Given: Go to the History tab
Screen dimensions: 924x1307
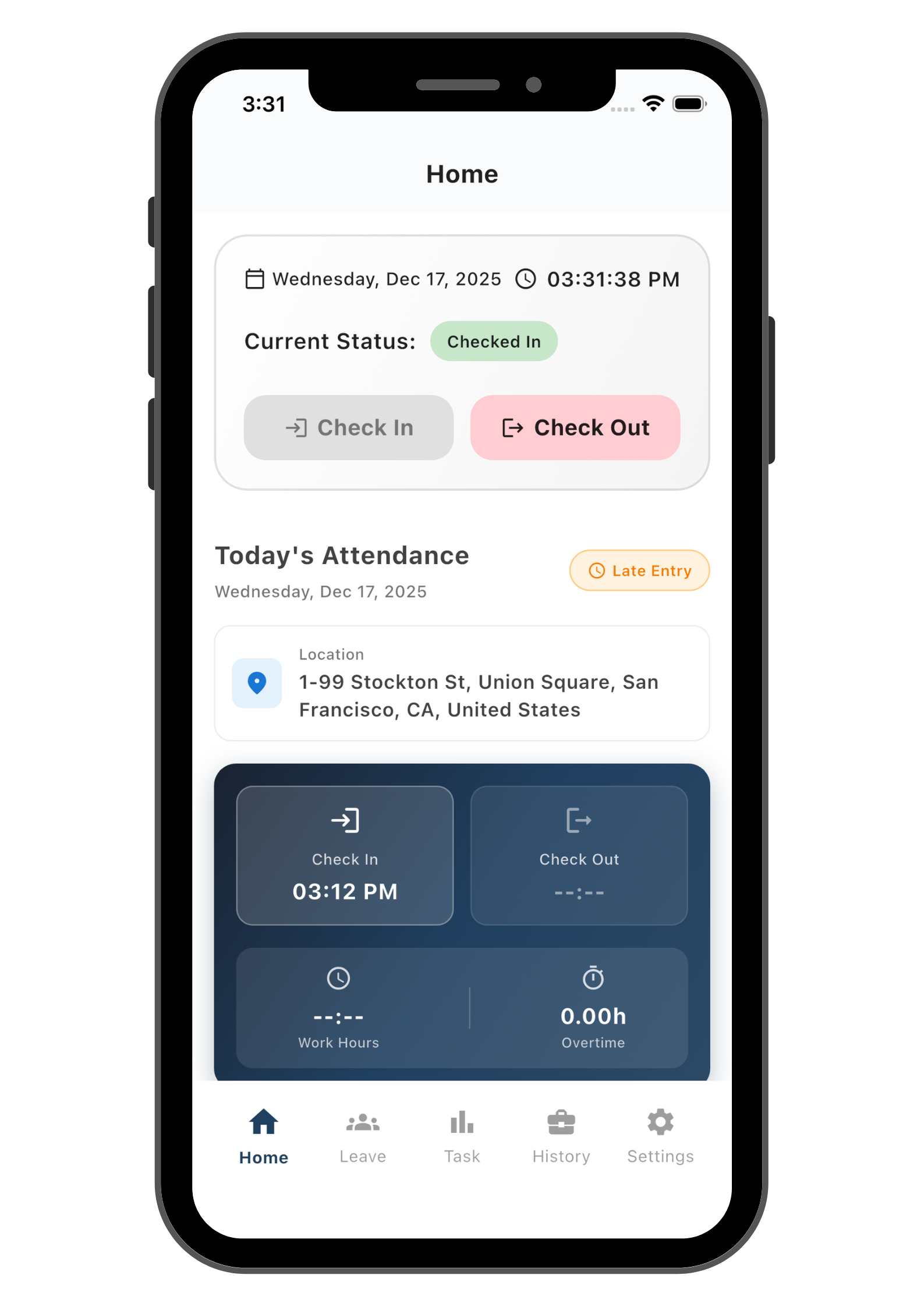Looking at the screenshot, I should tap(561, 1136).
